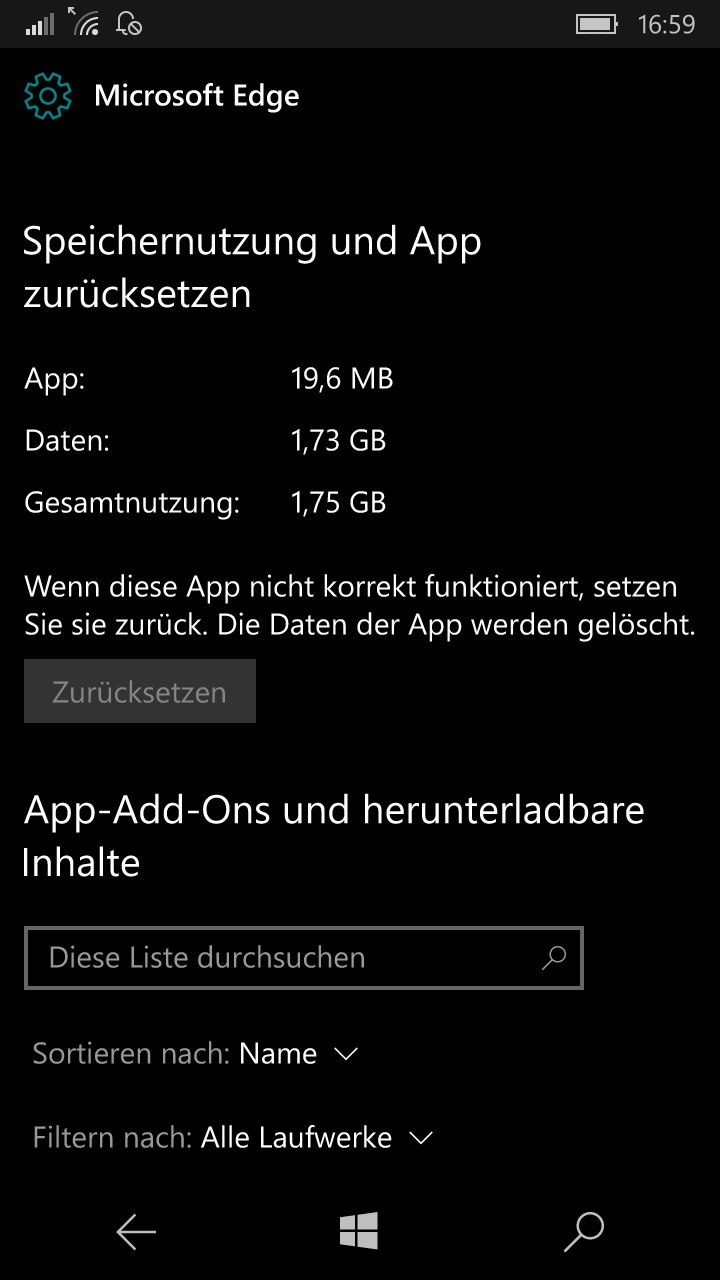This screenshot has width=720, height=1280.
Task: Focus the 'Diese Liste durchsuchen' search field
Action: point(290,958)
